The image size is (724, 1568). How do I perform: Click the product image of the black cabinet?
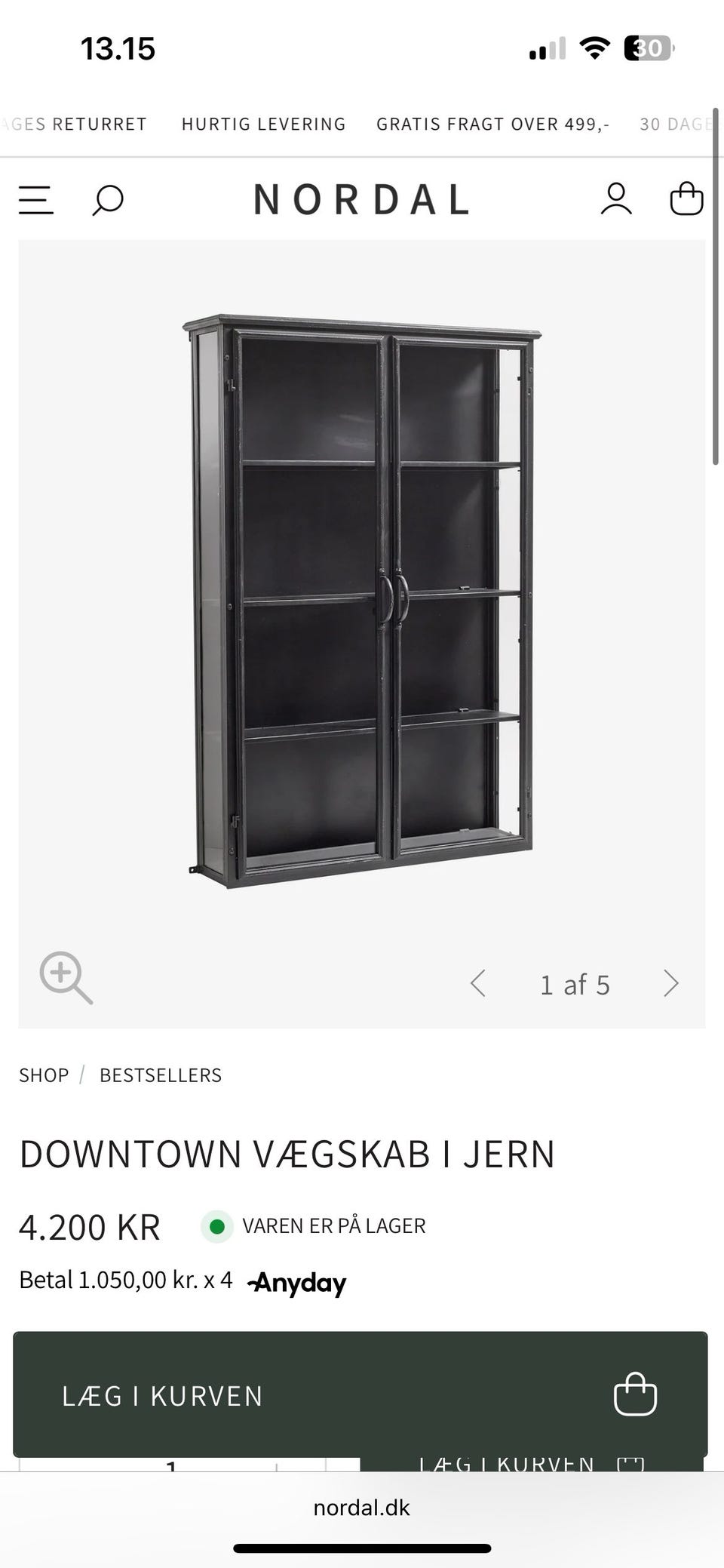[x=362, y=596]
